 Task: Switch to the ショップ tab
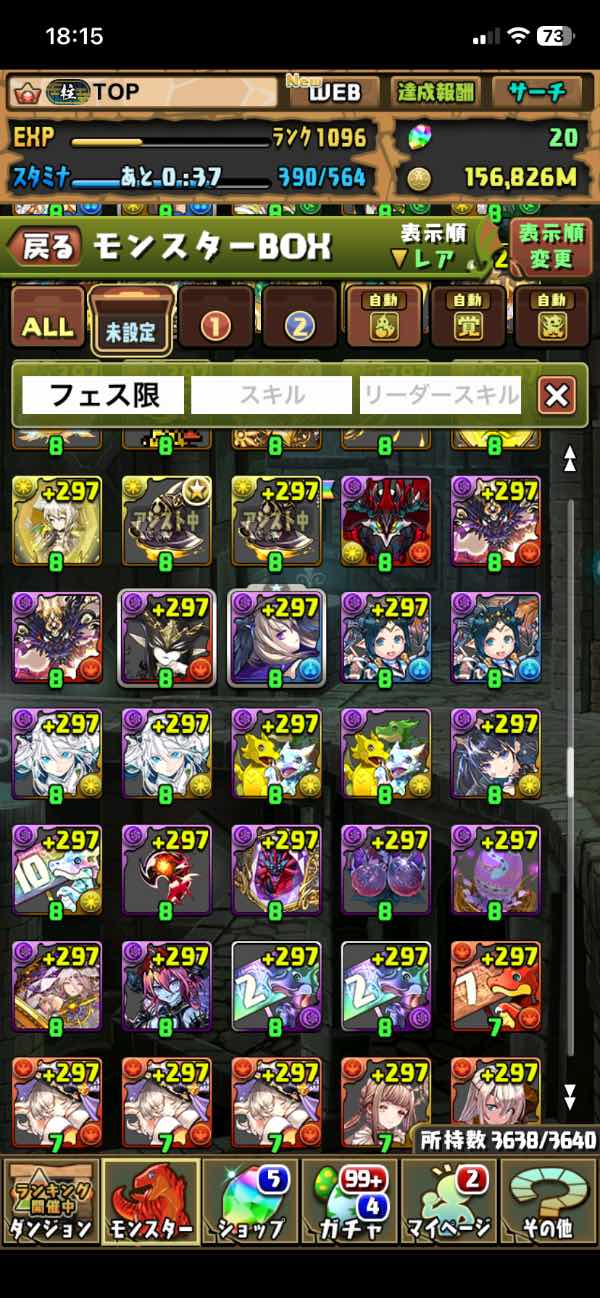click(250, 1201)
